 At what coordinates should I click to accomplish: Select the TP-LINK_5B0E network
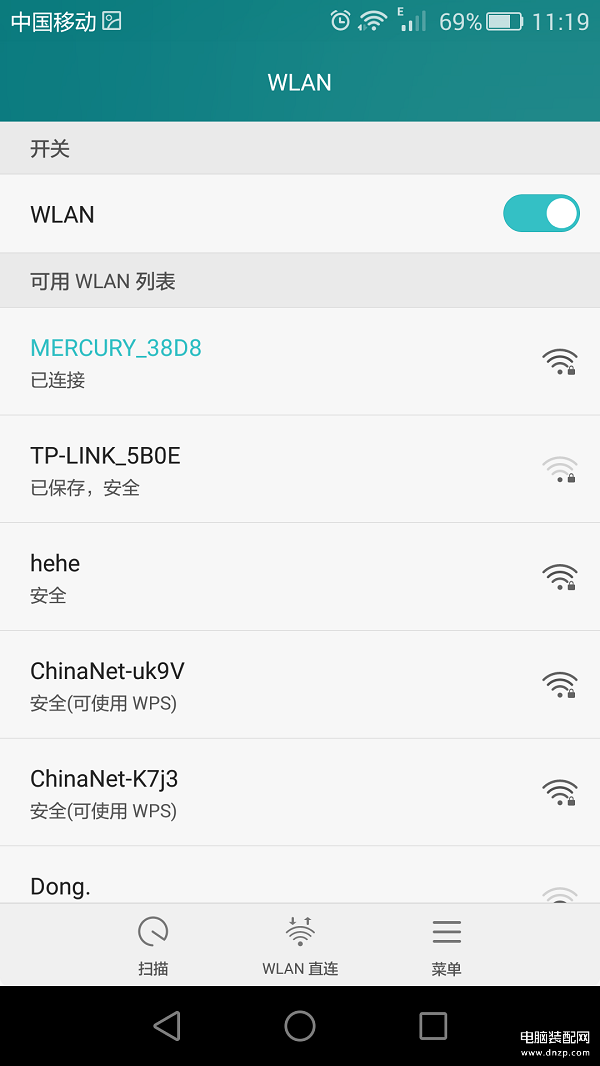click(x=300, y=469)
